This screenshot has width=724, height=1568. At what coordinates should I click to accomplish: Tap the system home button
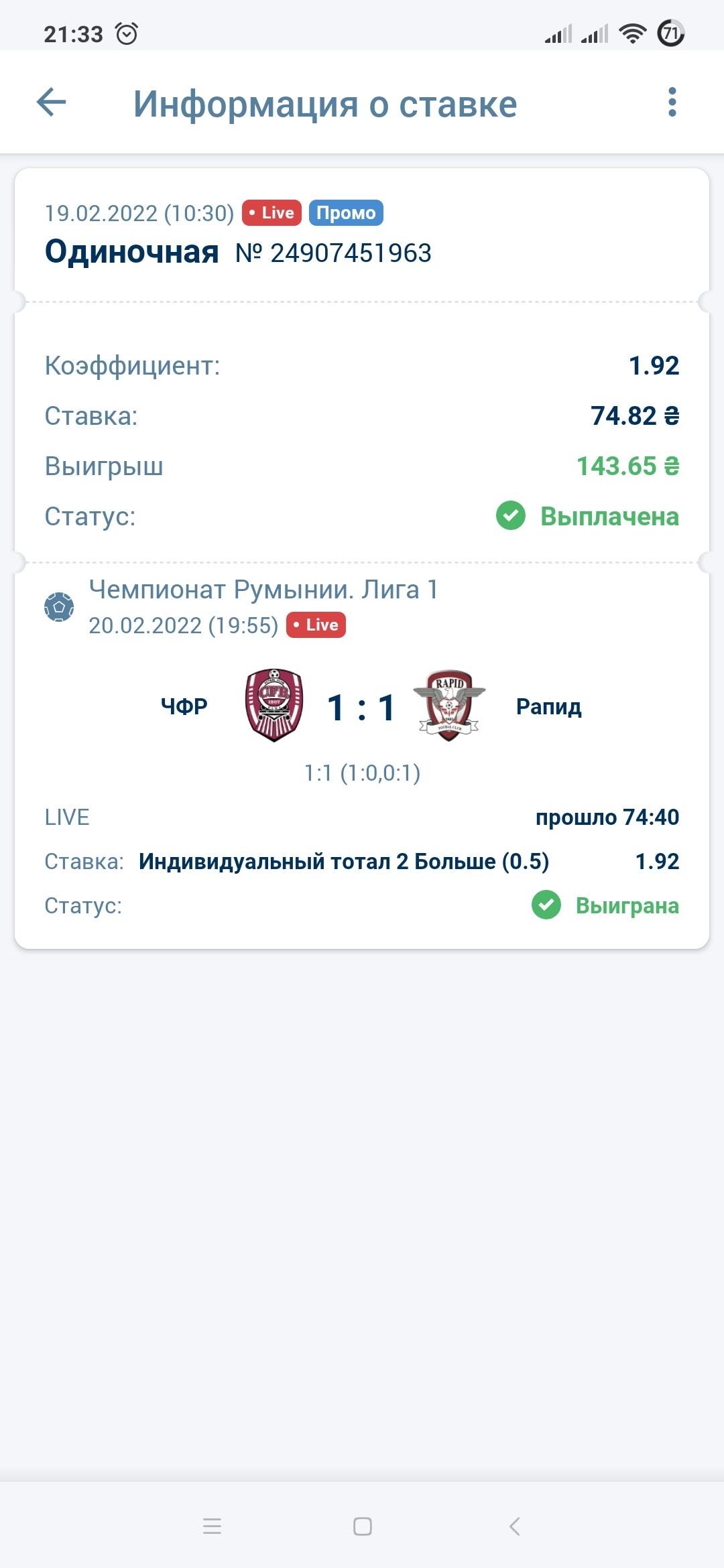pos(363,1526)
